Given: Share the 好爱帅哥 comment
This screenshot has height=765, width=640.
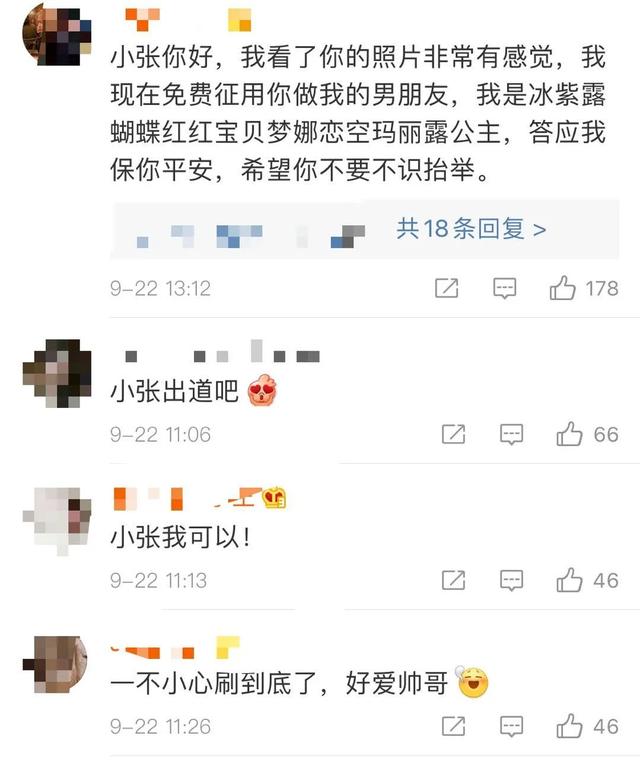Looking at the screenshot, I should click(x=453, y=726).
